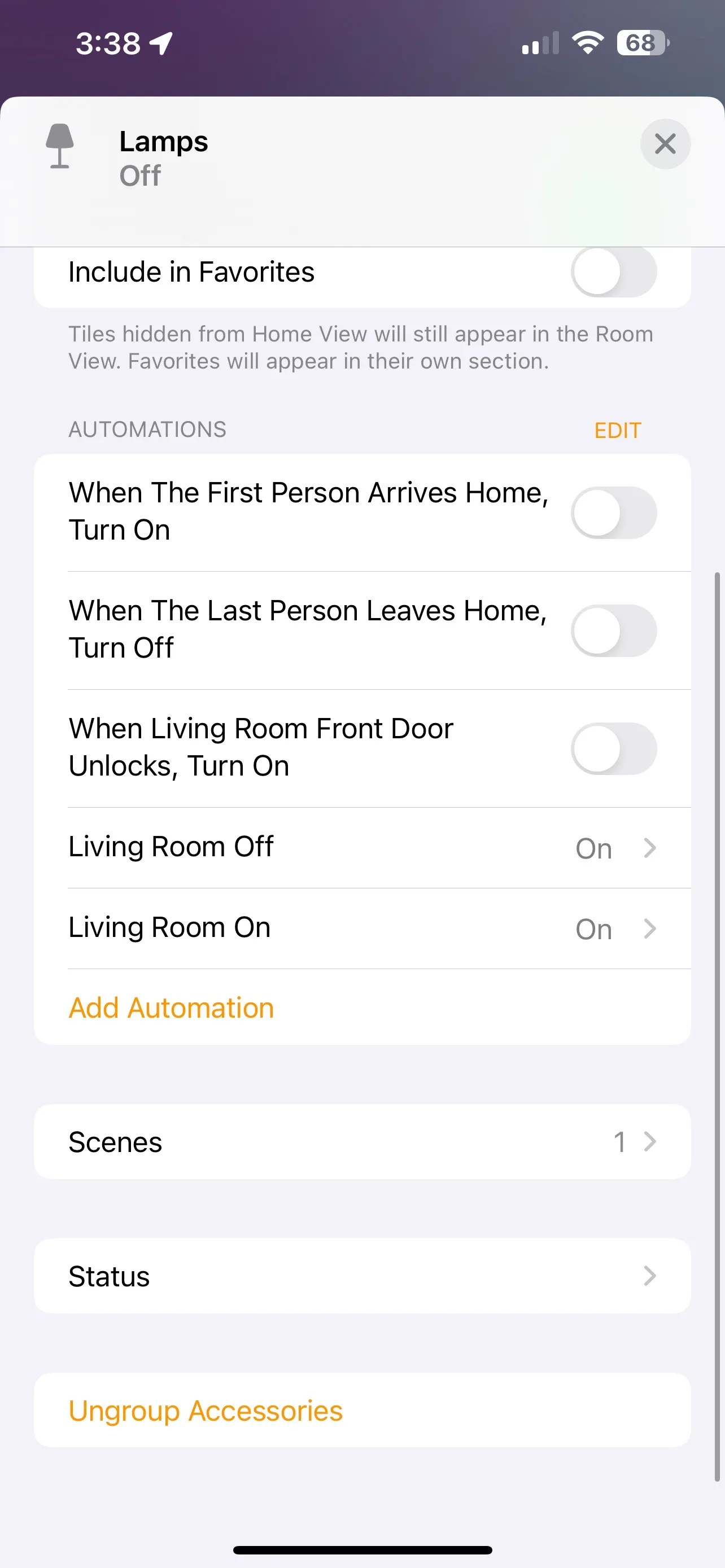Tap EDIT to modify automations
Viewport: 725px width, 1568px height.
coord(617,429)
